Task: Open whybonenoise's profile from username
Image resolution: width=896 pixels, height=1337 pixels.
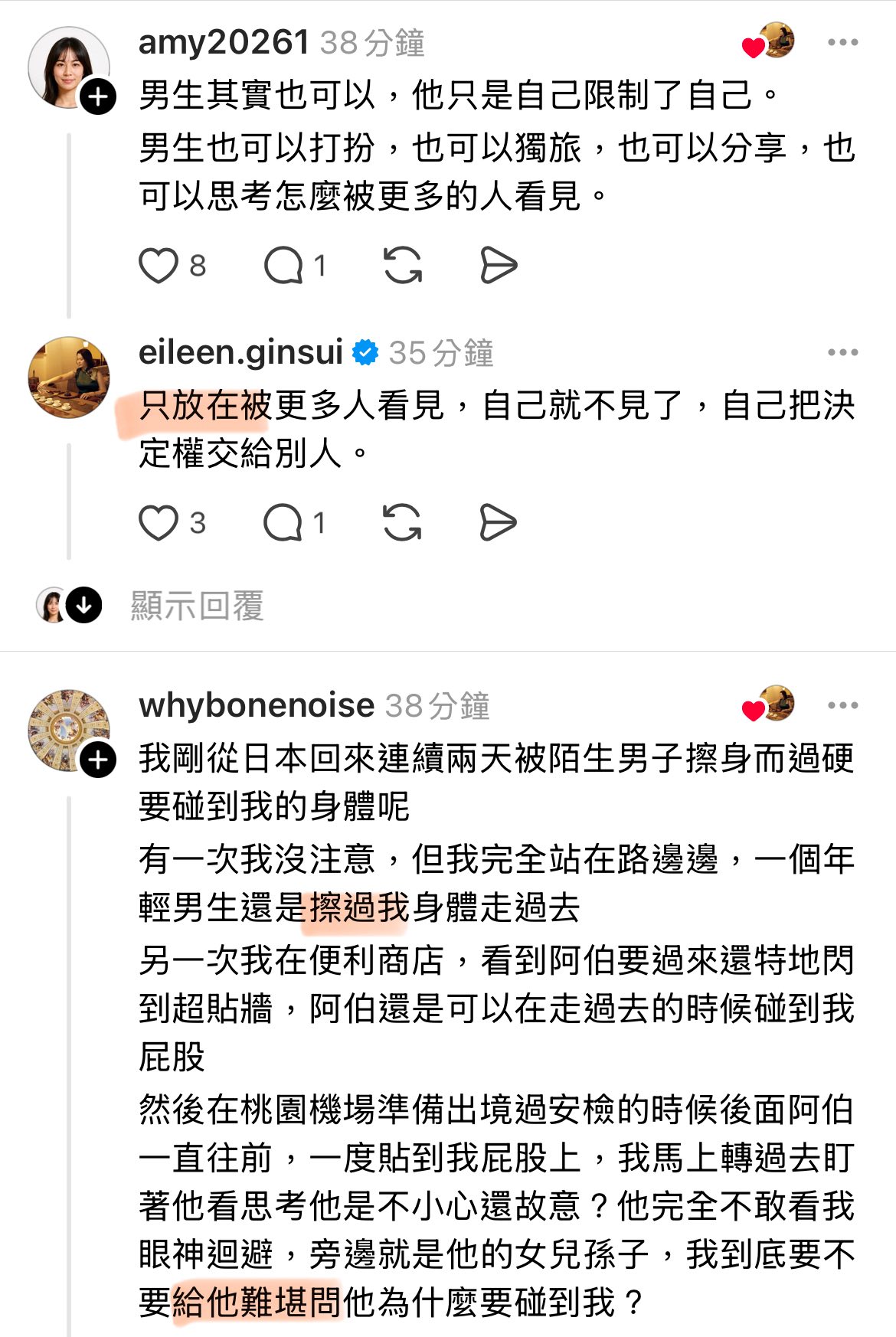Action: (x=257, y=705)
